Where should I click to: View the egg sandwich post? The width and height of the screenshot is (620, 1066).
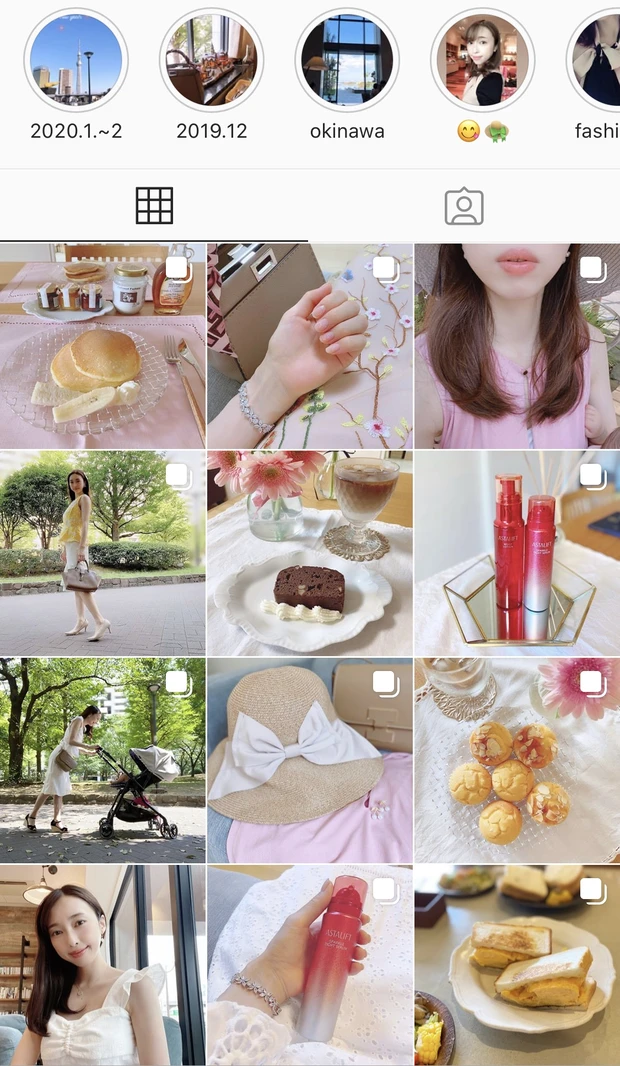coord(517,966)
